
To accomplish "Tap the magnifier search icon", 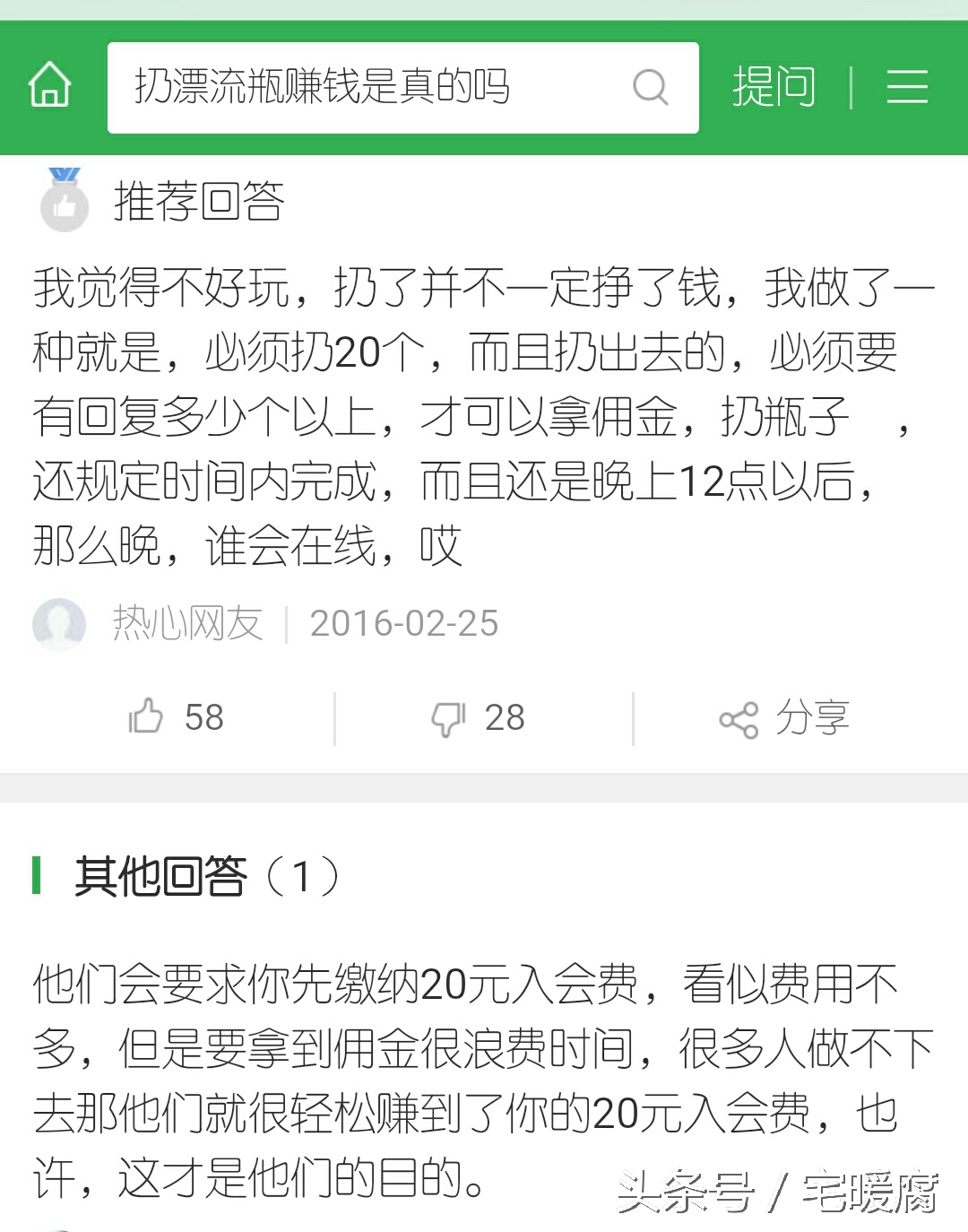I will point(652,87).
